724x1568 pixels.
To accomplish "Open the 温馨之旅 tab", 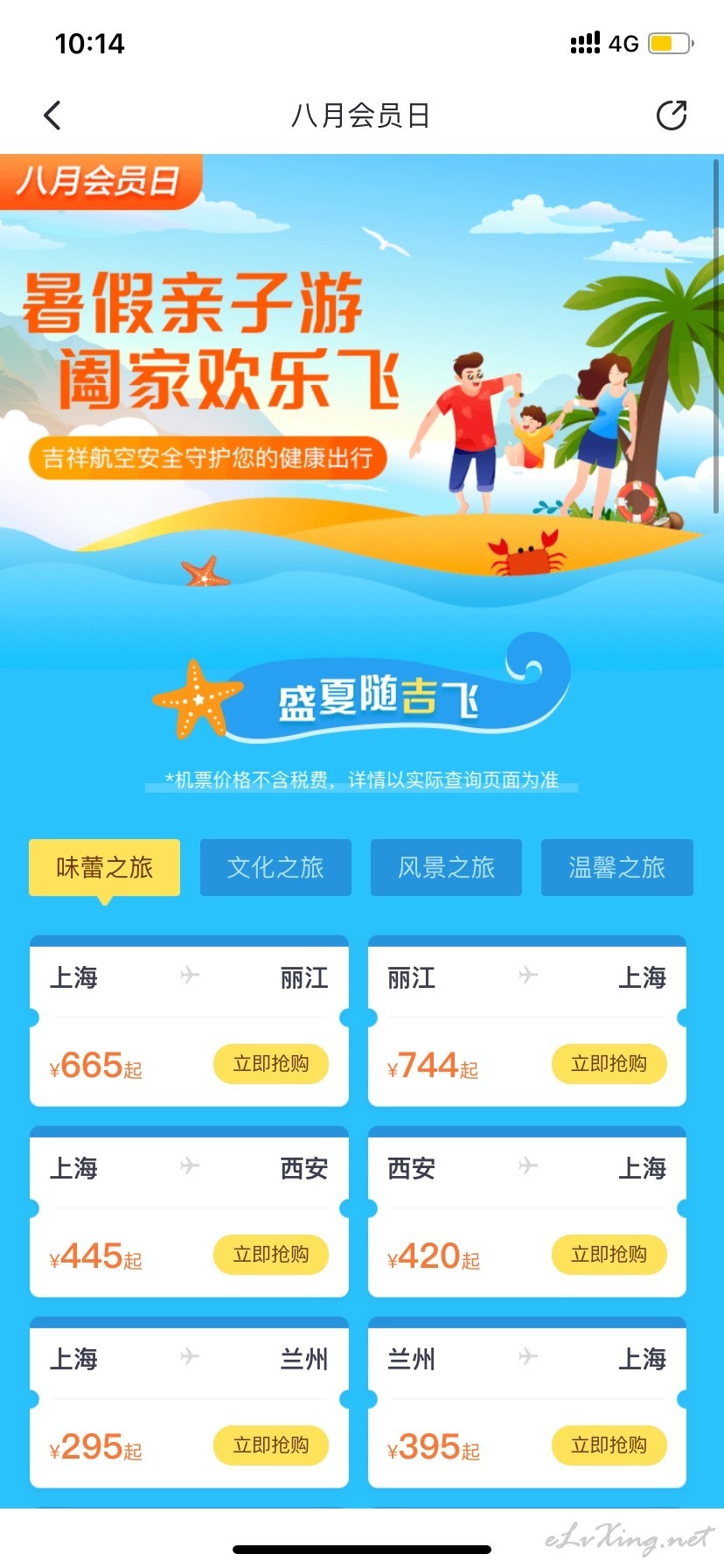I will (x=617, y=867).
